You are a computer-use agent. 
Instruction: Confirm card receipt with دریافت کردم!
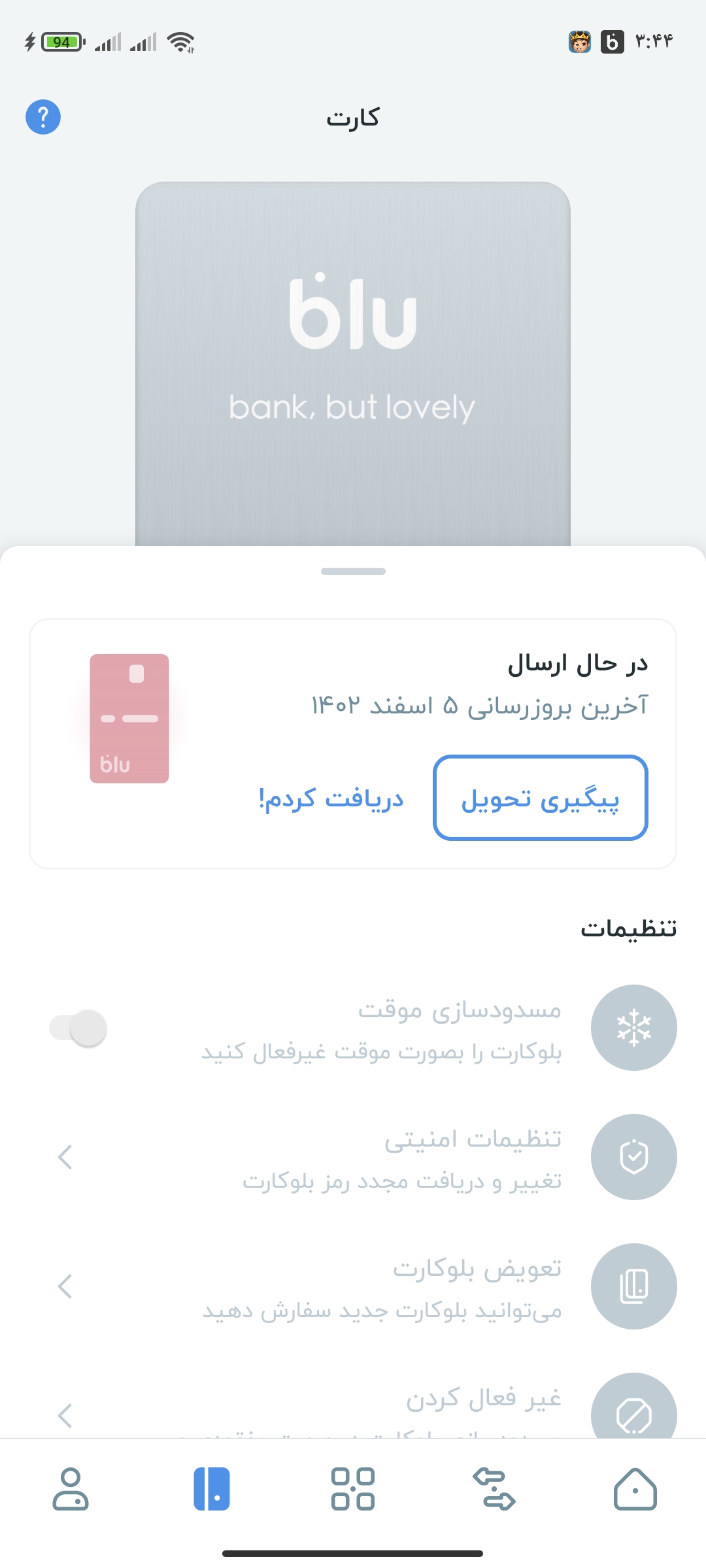click(x=331, y=798)
